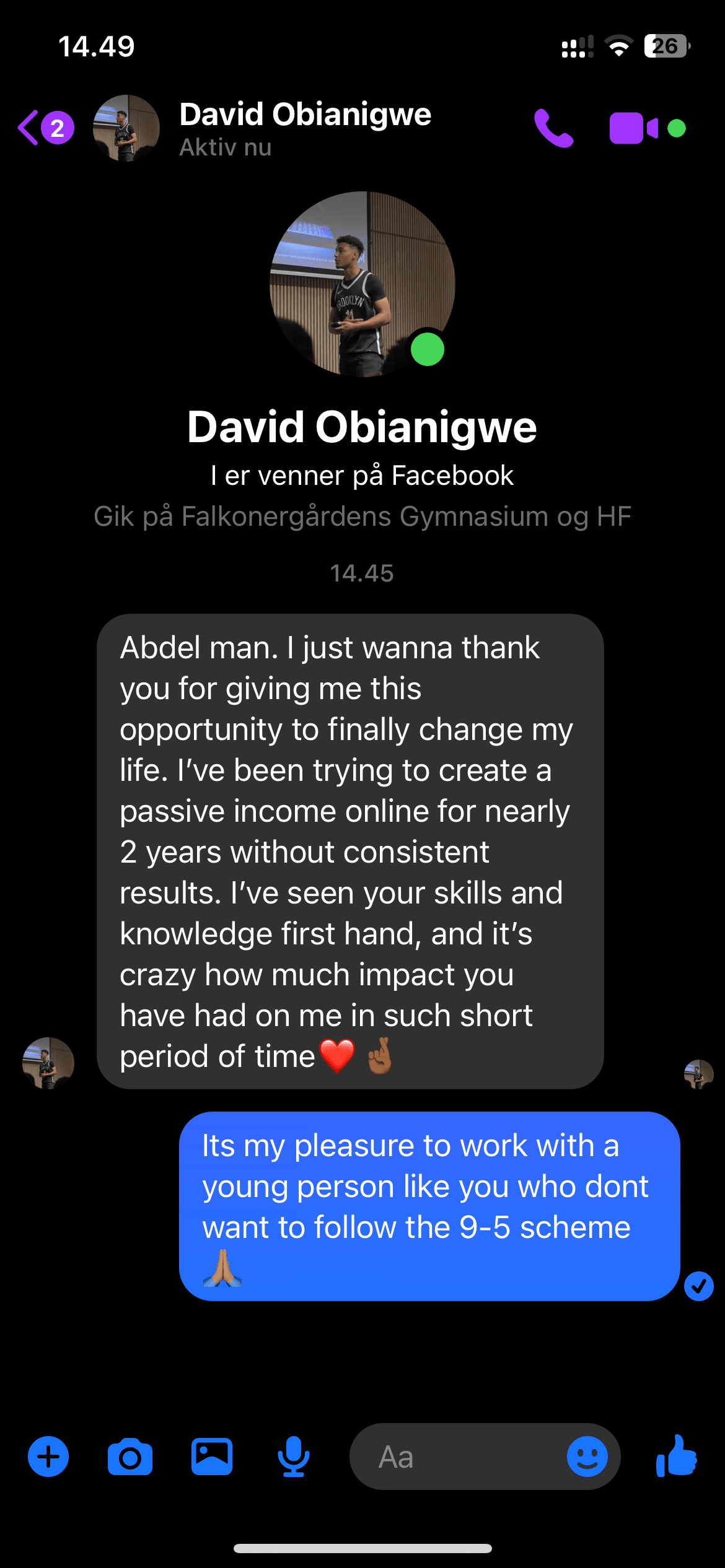Start a voice call with David Obianigwe
The width and height of the screenshot is (725, 1568).
[553, 128]
